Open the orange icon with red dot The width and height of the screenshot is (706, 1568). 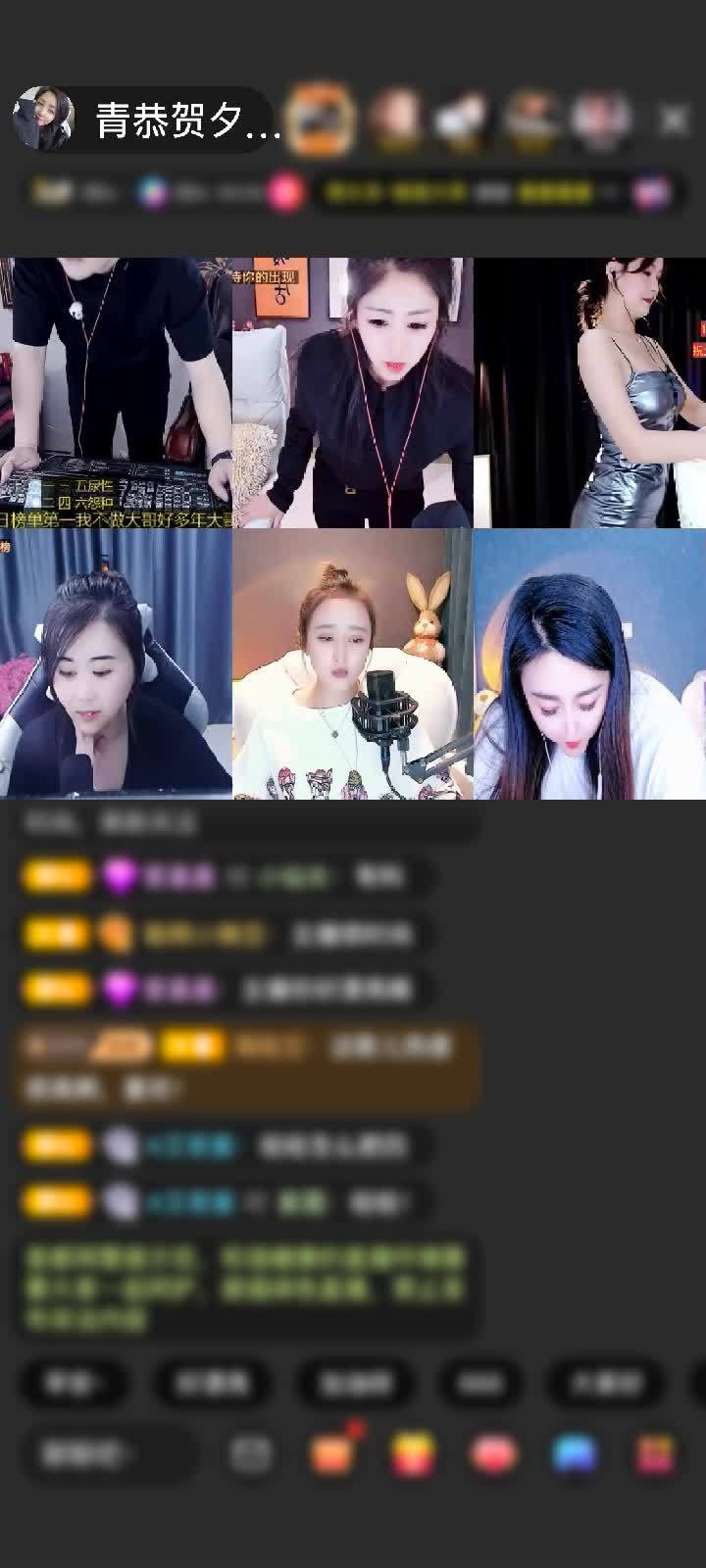[333, 1454]
